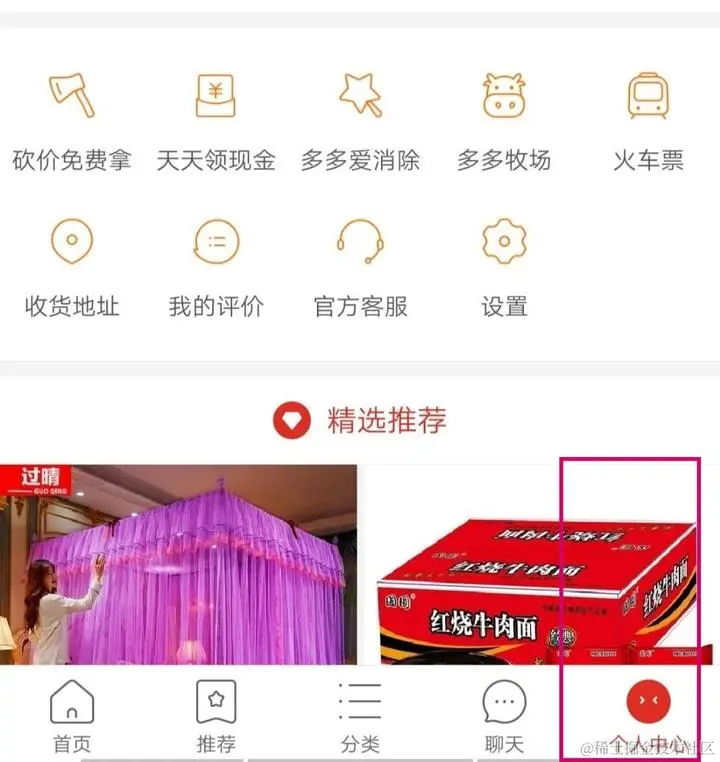Open 设置 settings
The width and height of the screenshot is (720, 762).
[x=504, y=264]
